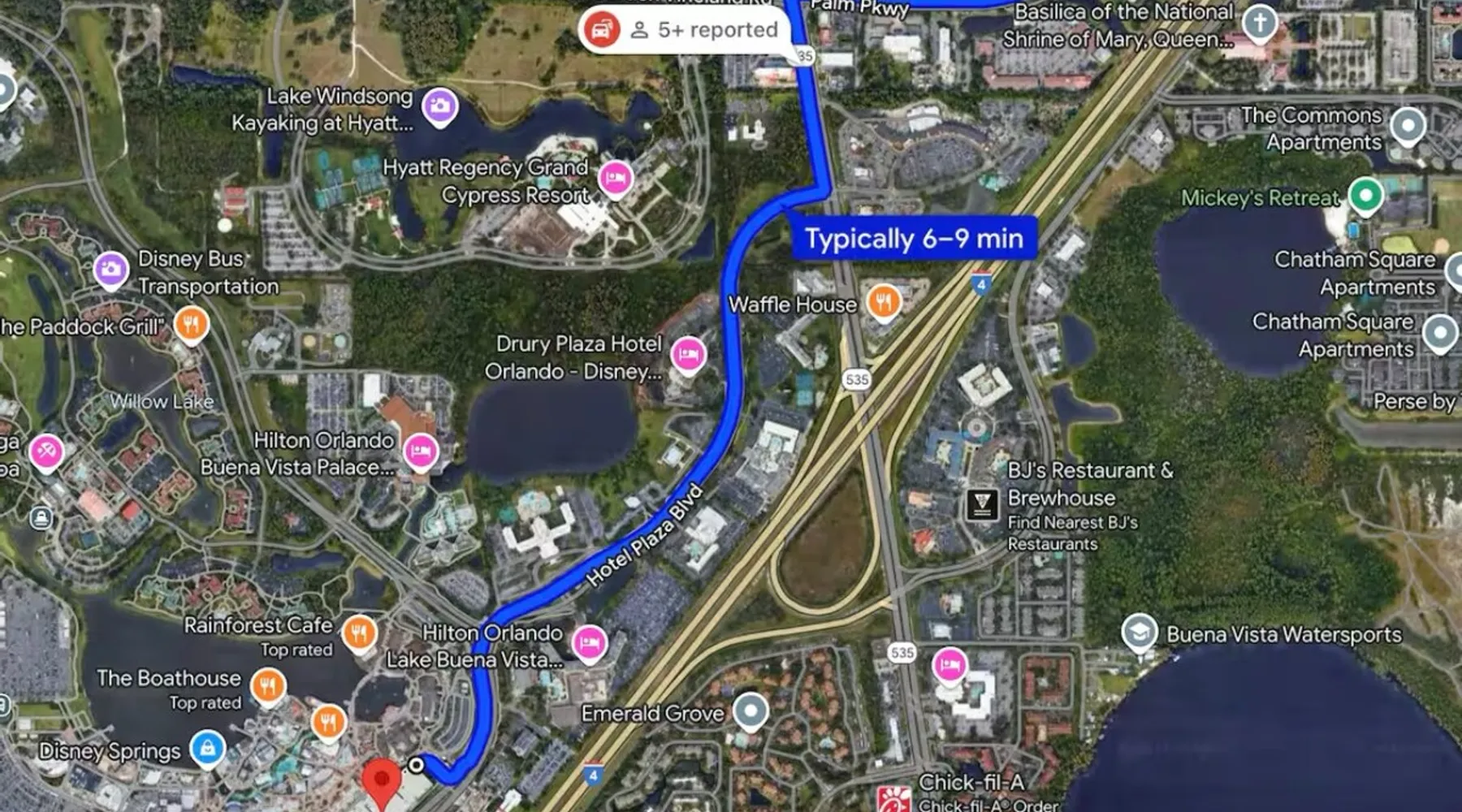
Task: Open Buena Vista Watersports marker
Action: pos(1139,632)
